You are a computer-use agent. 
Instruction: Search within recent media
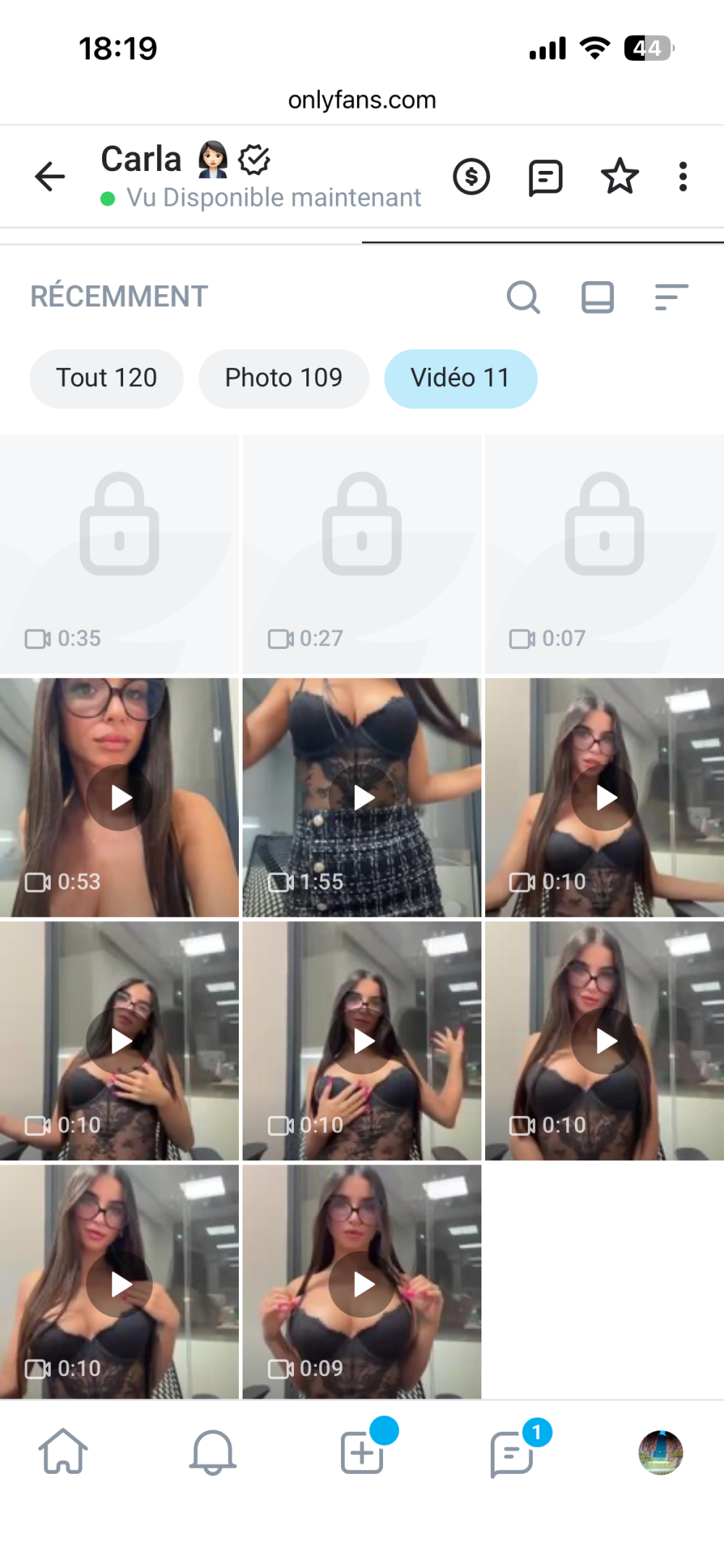tap(523, 297)
